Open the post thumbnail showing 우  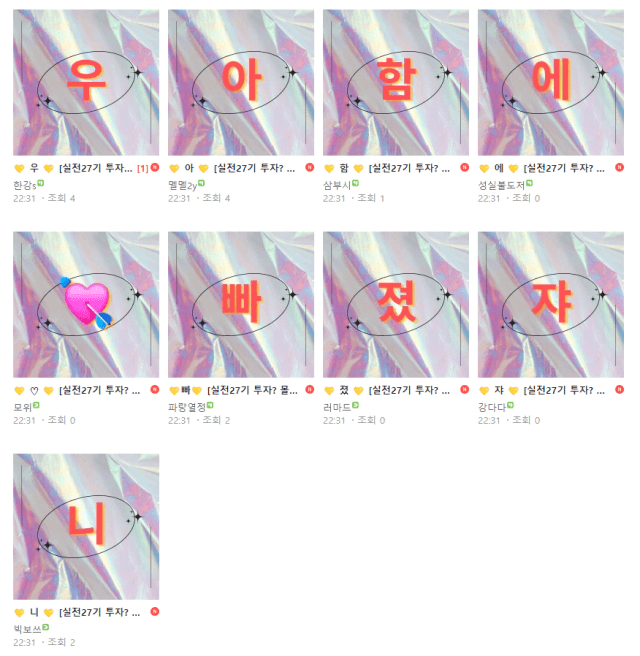pos(86,82)
